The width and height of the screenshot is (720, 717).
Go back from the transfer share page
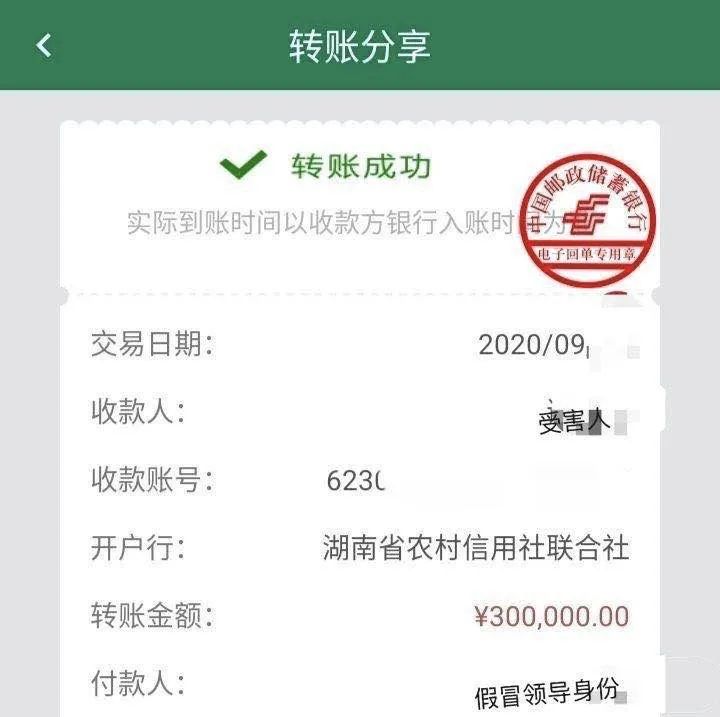(43, 46)
